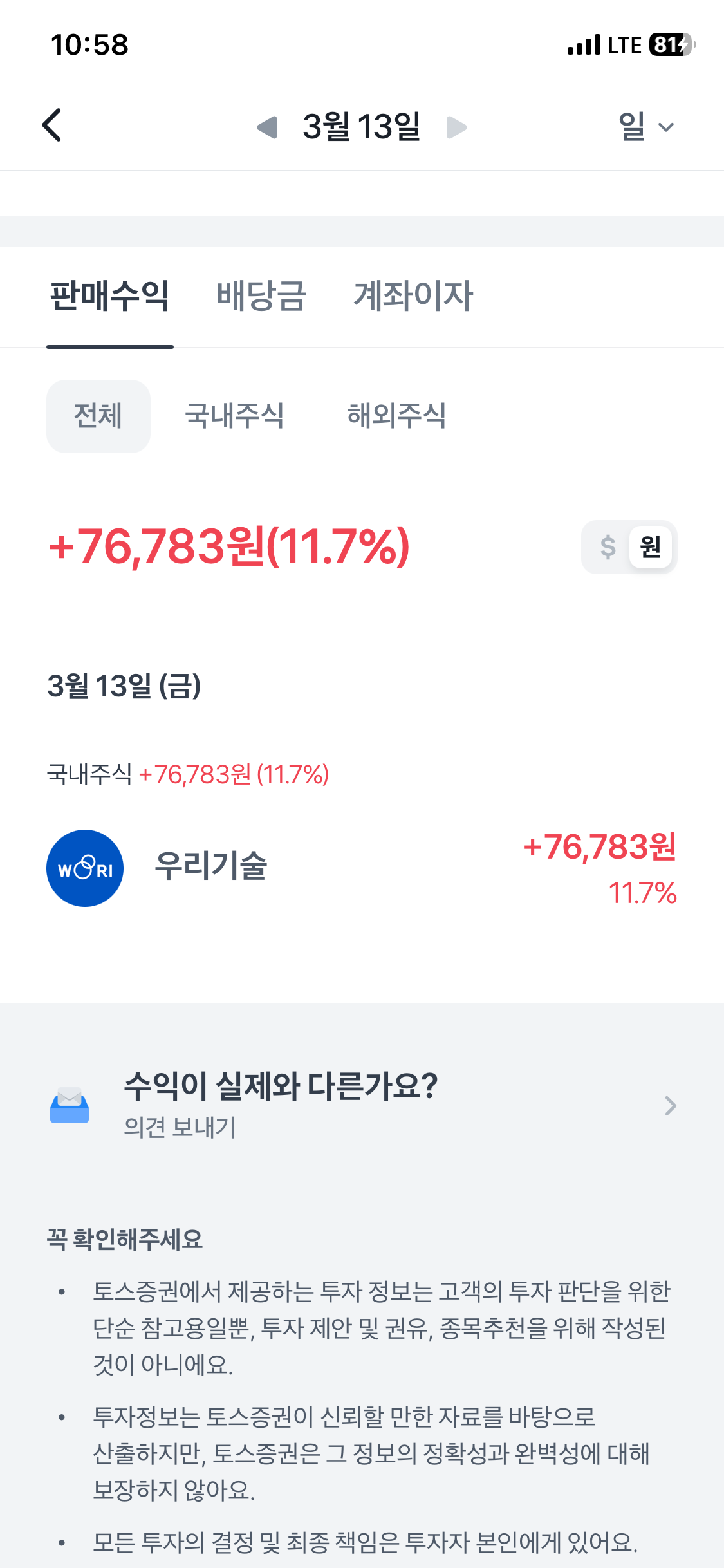Switch currency display to dollars

tap(608, 547)
